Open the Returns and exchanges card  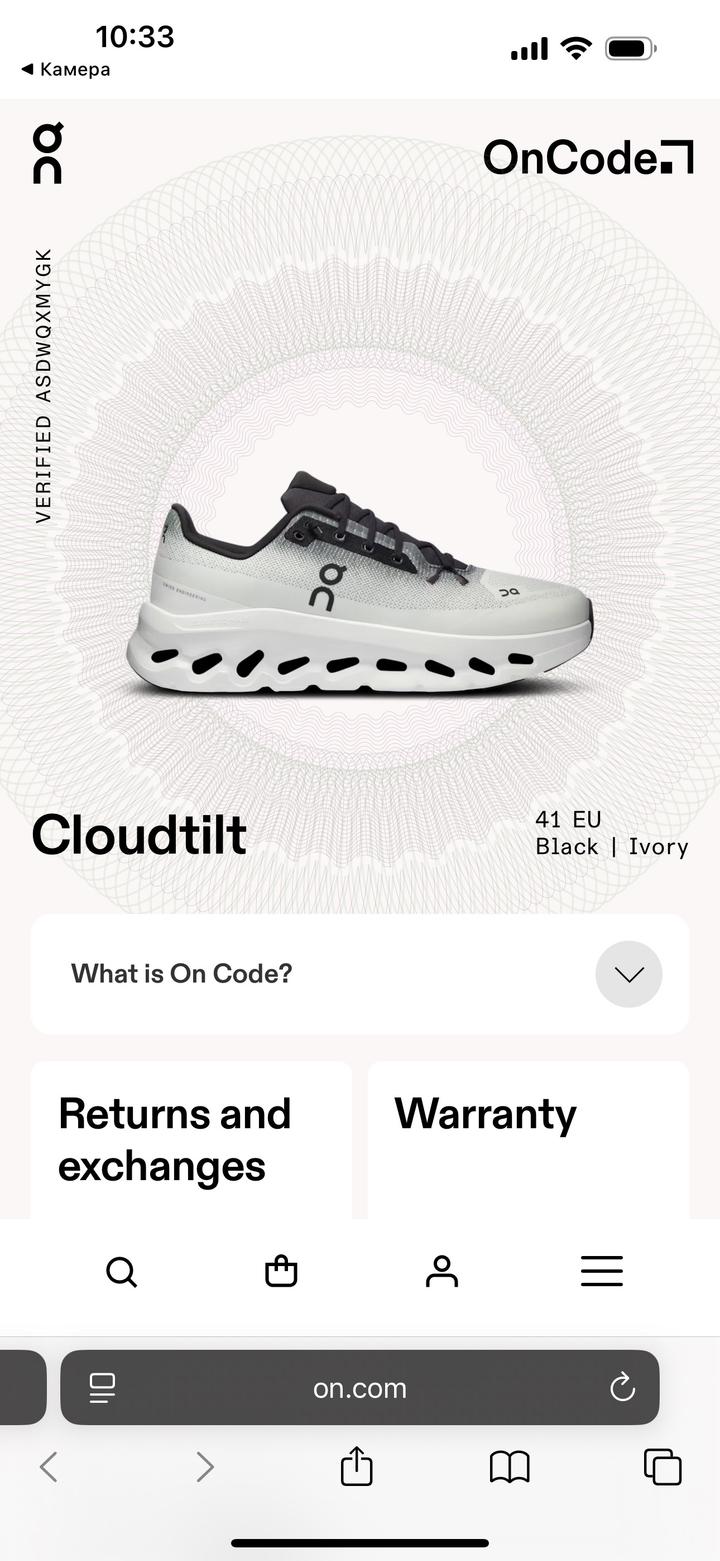coord(190,1140)
